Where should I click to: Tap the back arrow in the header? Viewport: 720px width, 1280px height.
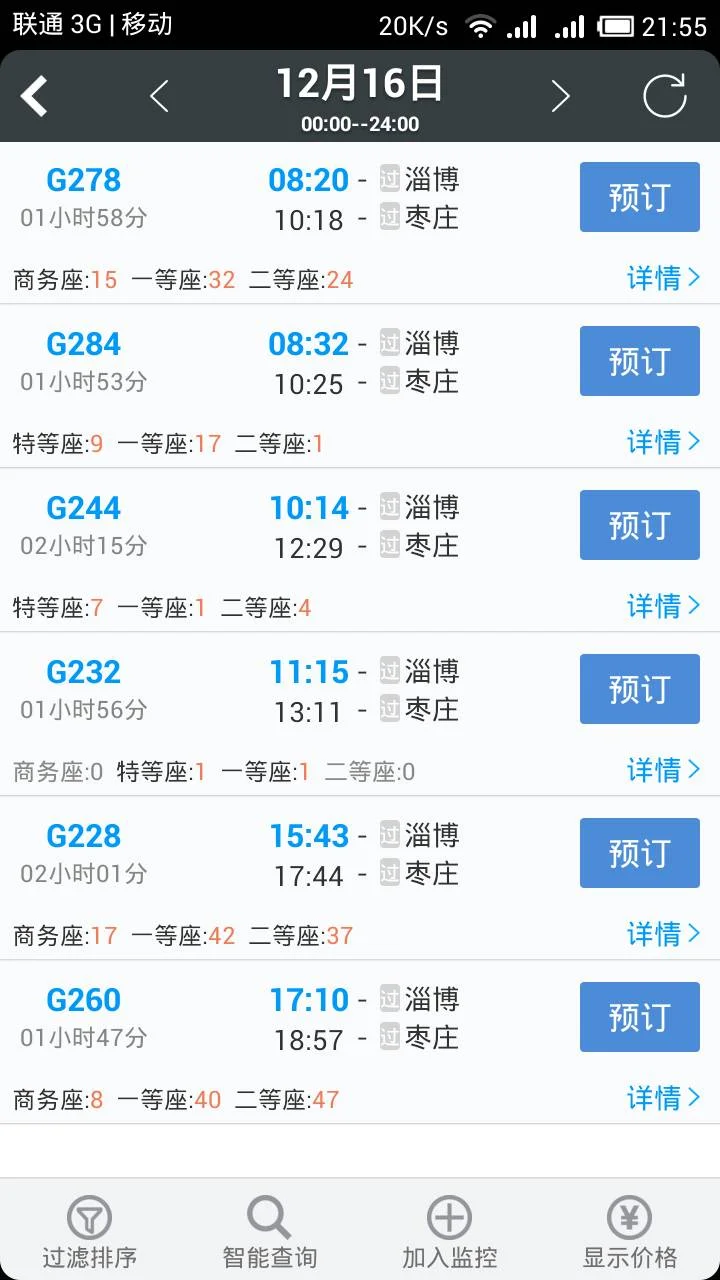point(35,95)
